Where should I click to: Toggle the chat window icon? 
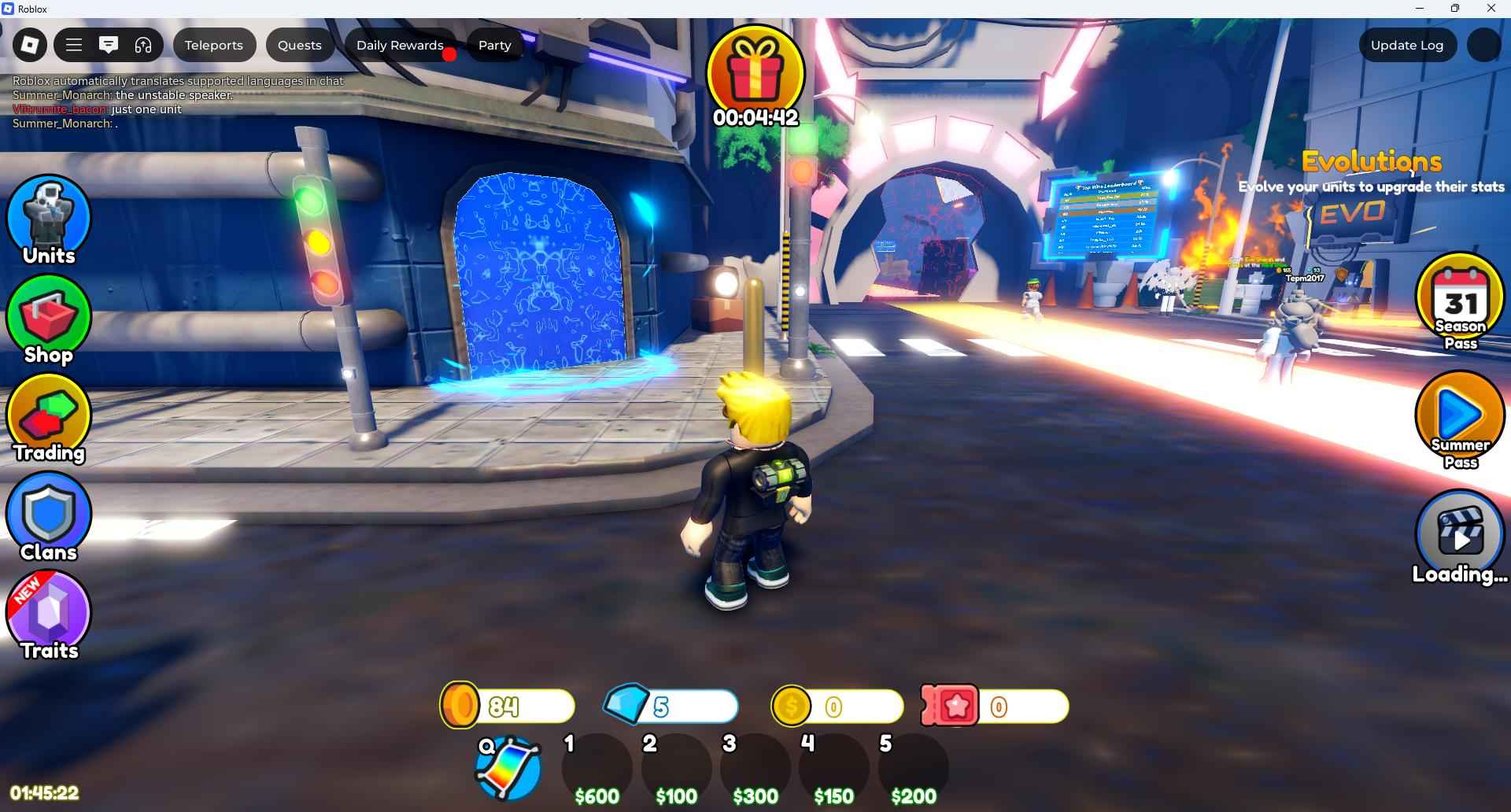click(x=109, y=45)
